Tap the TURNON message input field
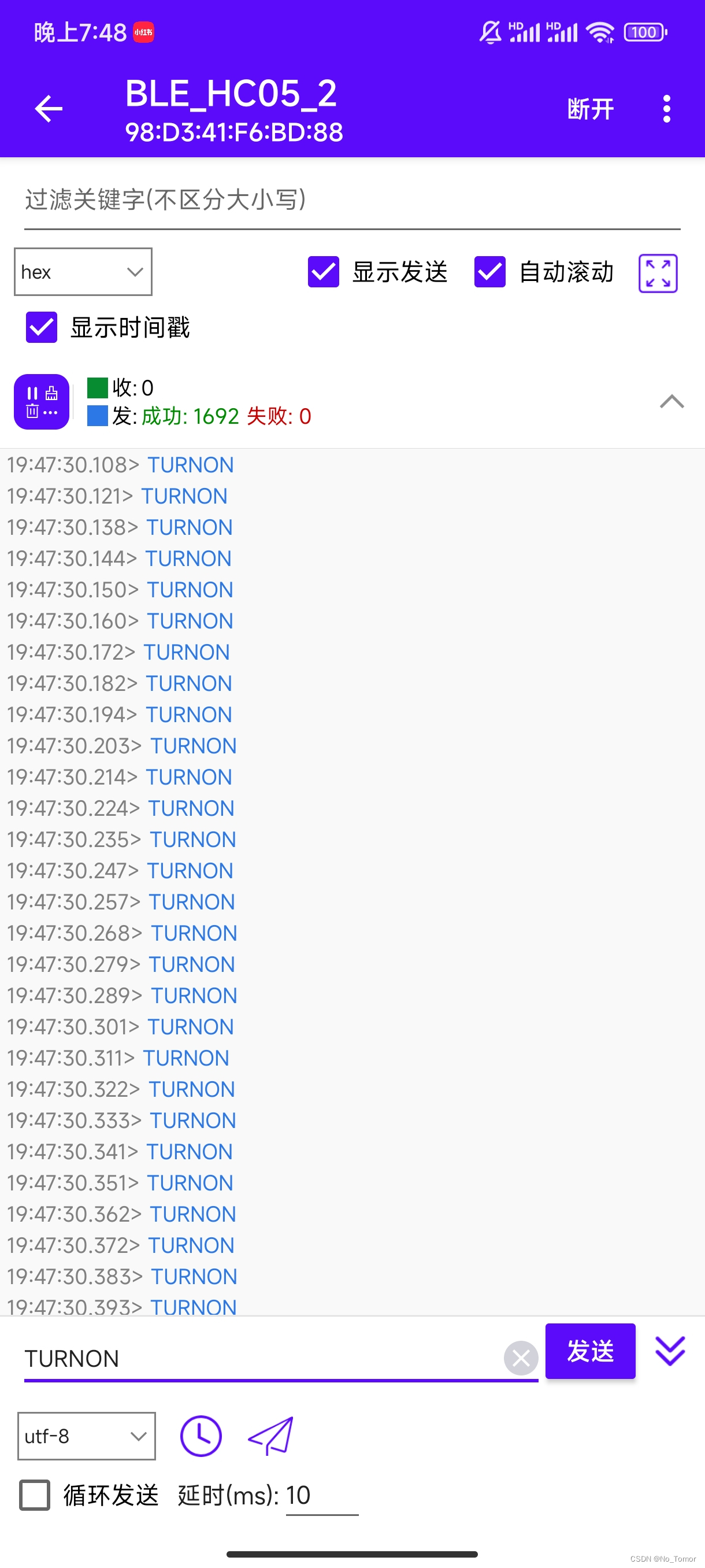This screenshot has height=1568, width=705. pos(262,1359)
